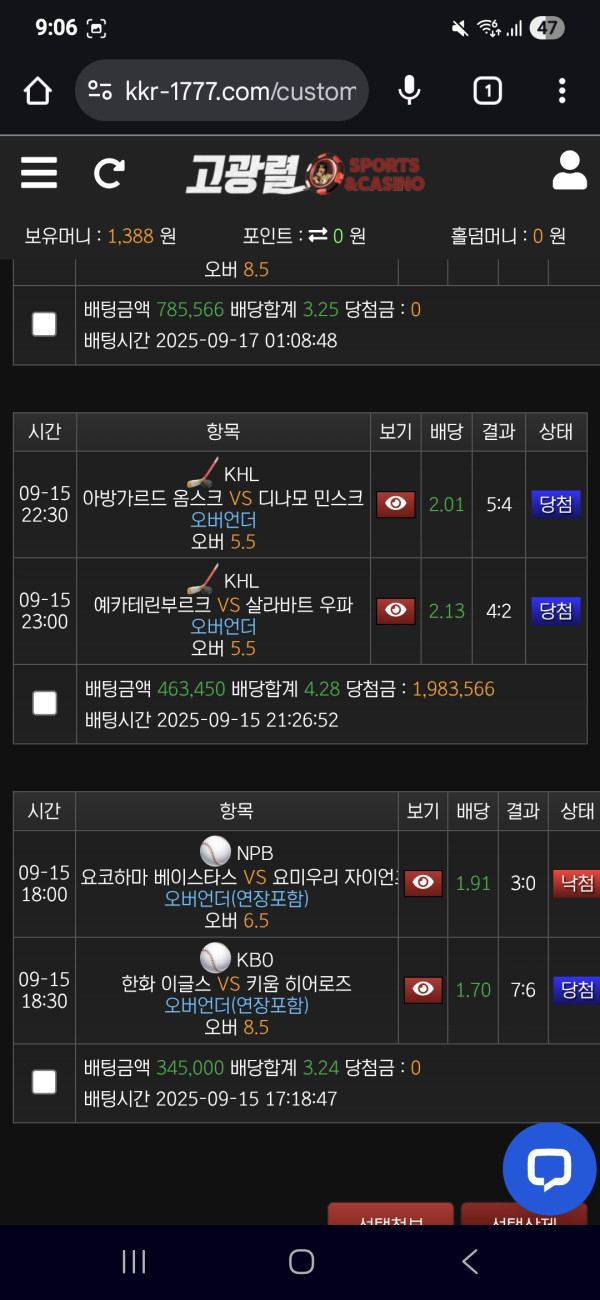Refresh the page using reload icon
Screen dimensions: 600x1300
pyautogui.click(x=109, y=173)
